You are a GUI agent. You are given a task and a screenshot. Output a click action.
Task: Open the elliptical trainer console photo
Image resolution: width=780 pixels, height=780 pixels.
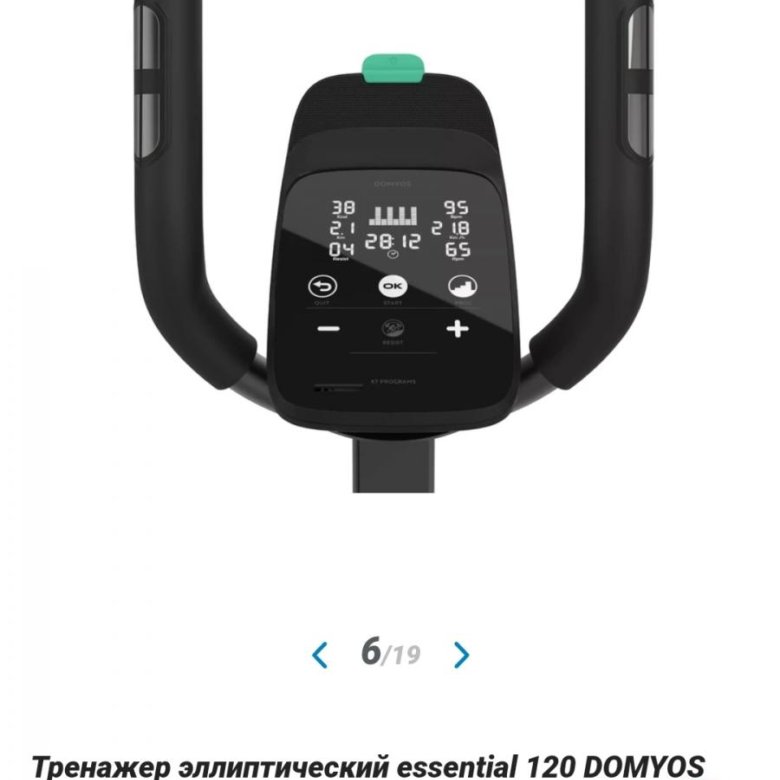coord(390,260)
